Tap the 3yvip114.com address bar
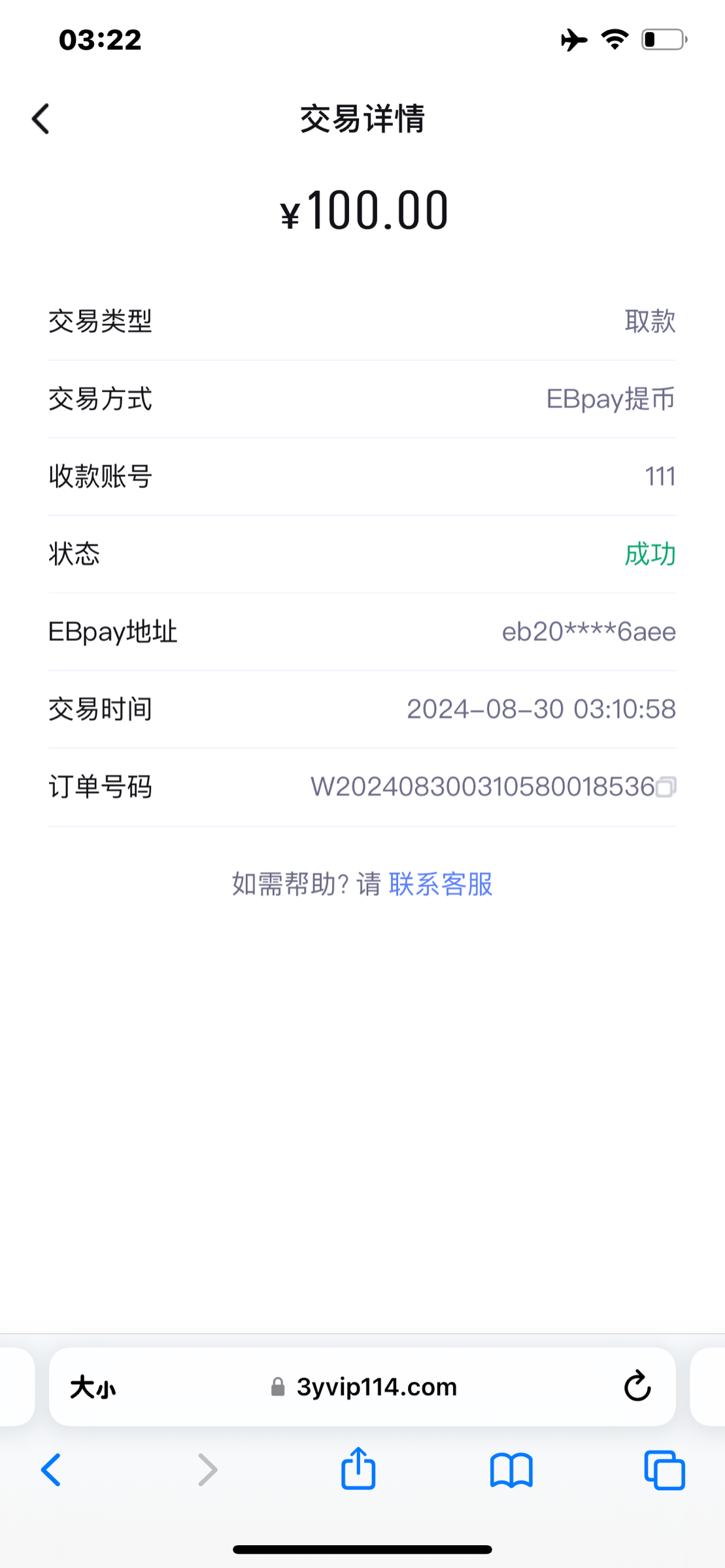 365,1386
